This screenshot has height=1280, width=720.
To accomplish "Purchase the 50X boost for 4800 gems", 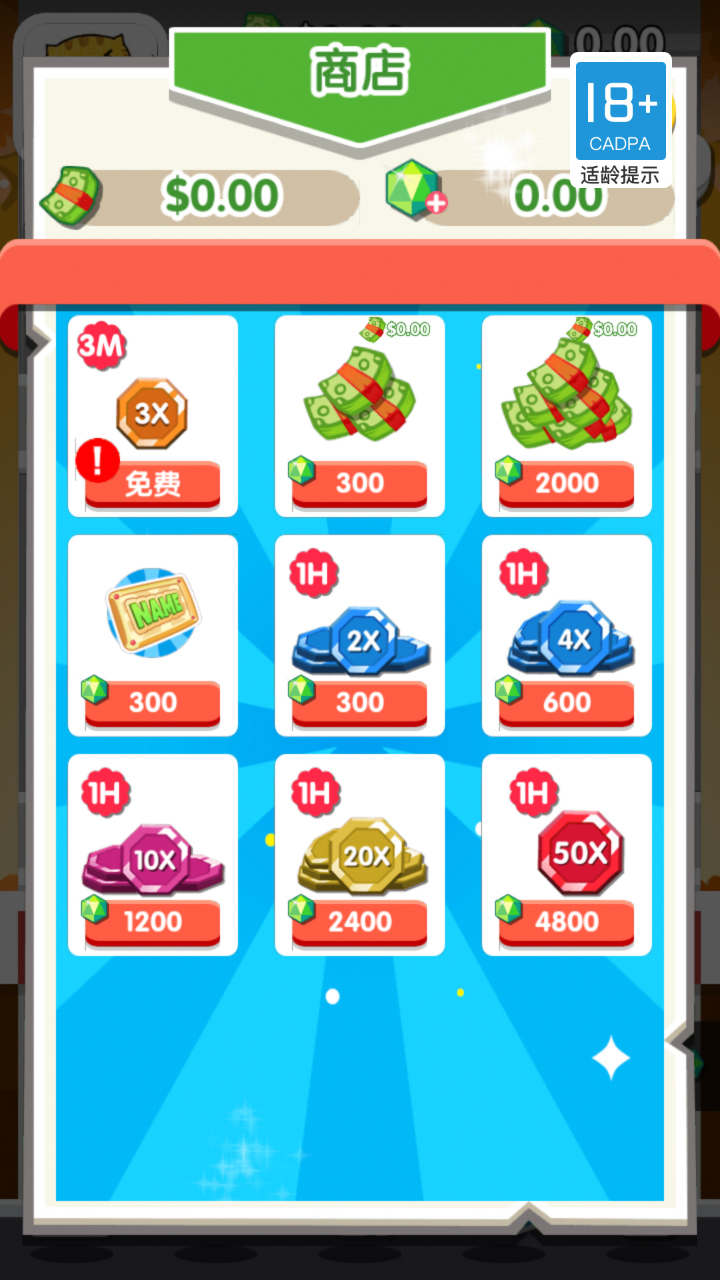I will pos(566,922).
